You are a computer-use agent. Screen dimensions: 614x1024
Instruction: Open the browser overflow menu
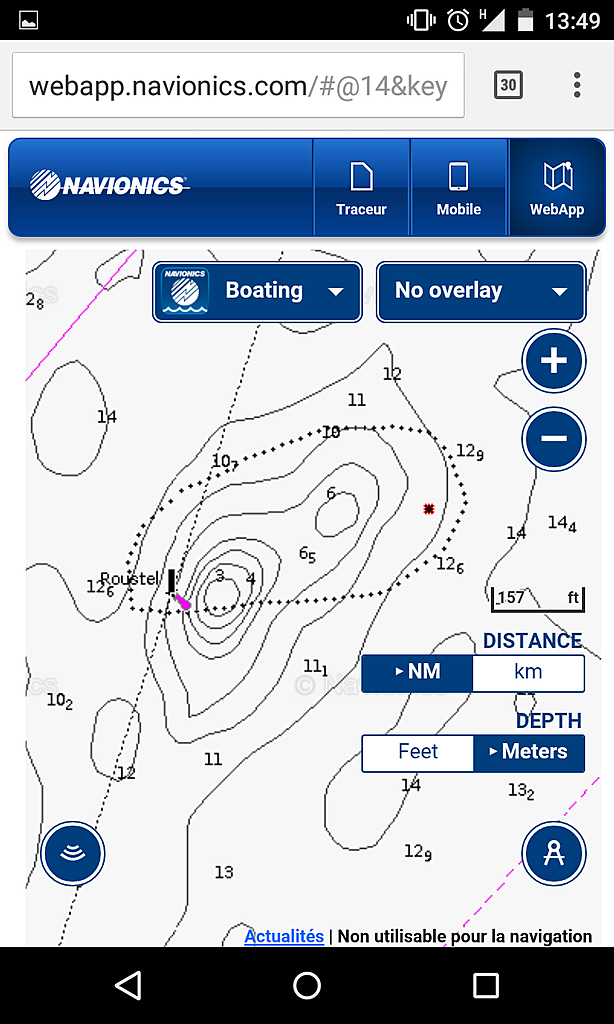tap(577, 85)
